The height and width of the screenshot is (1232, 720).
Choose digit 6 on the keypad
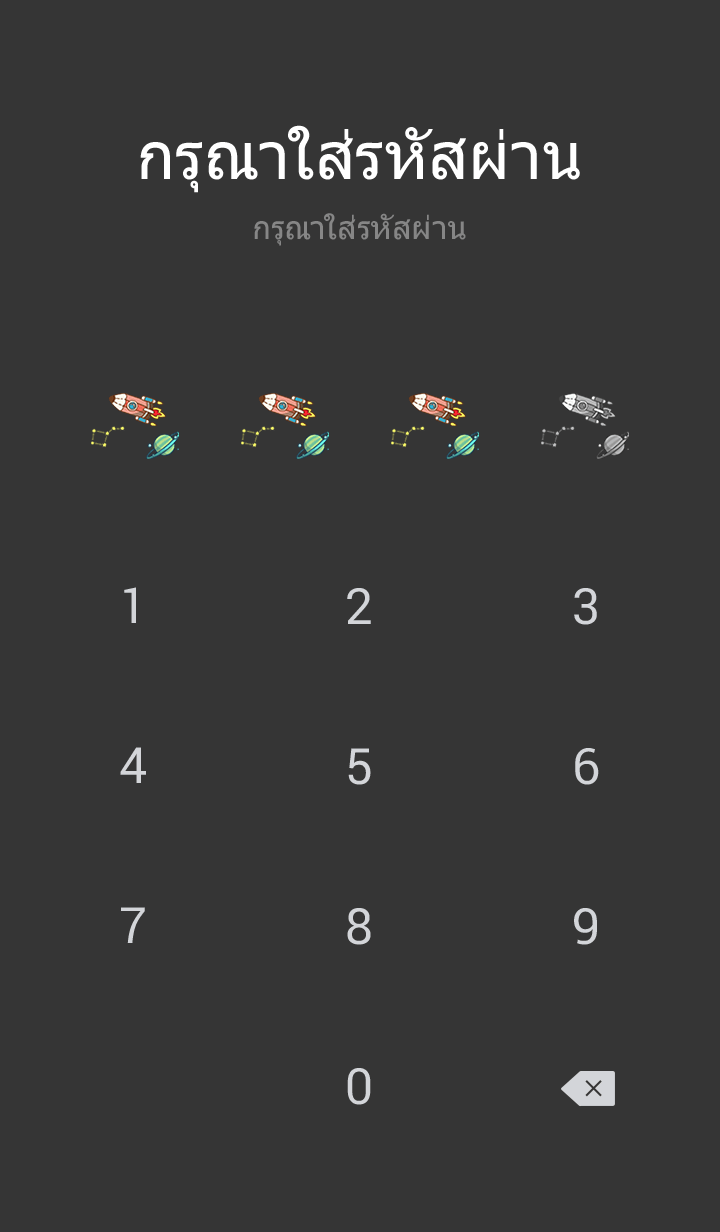(x=586, y=767)
